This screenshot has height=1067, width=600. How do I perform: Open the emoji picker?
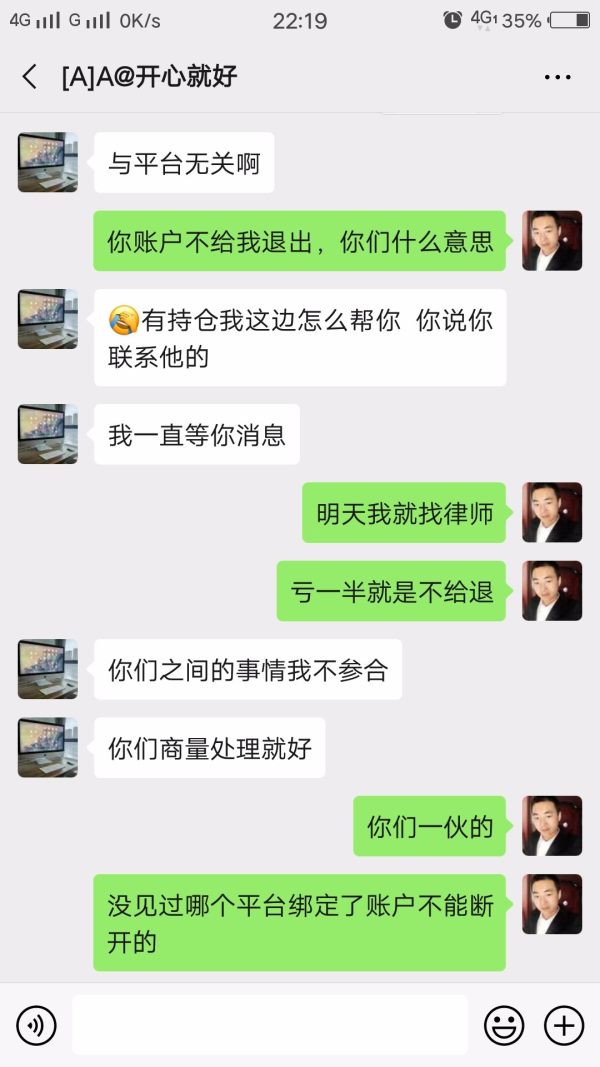(504, 1025)
